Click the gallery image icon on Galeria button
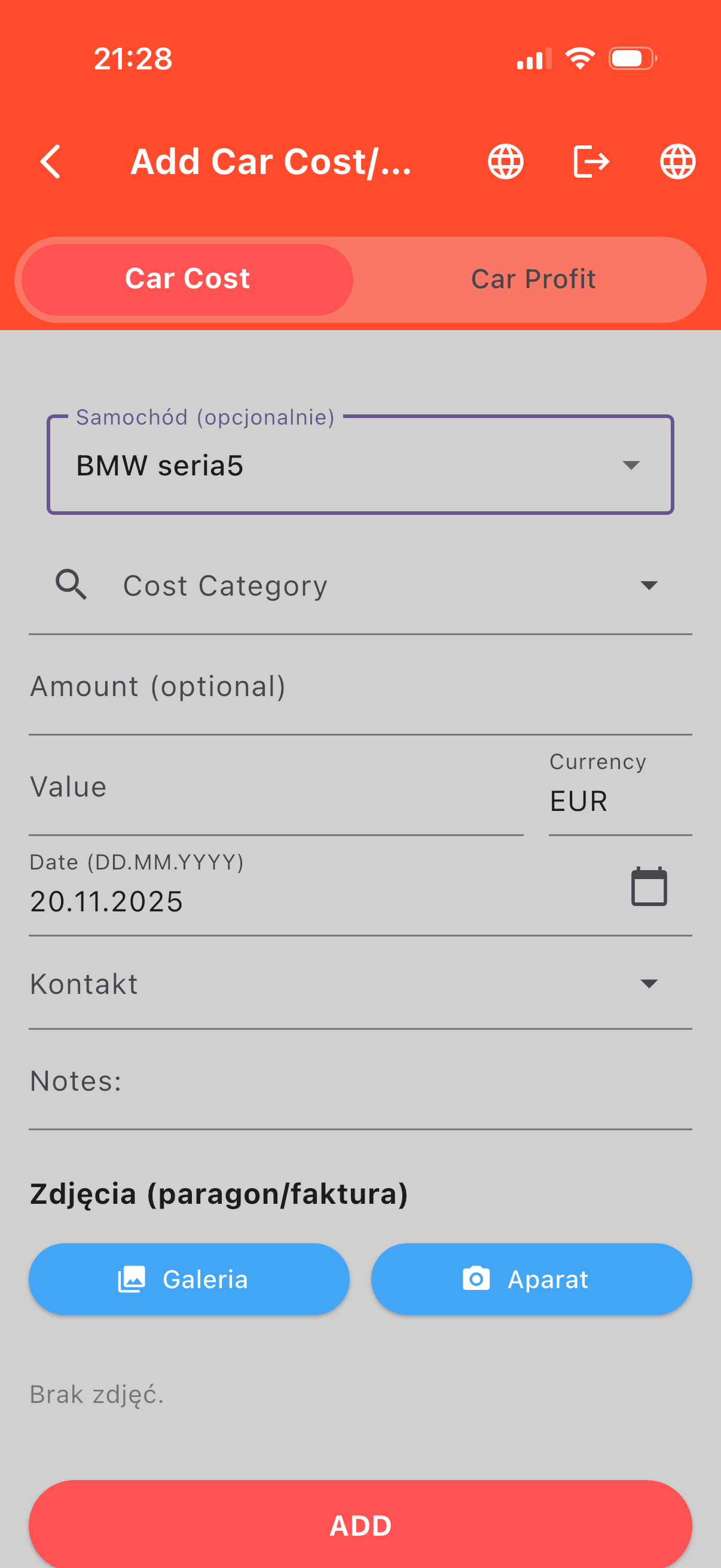Viewport: 721px width, 1568px height. tap(133, 1279)
